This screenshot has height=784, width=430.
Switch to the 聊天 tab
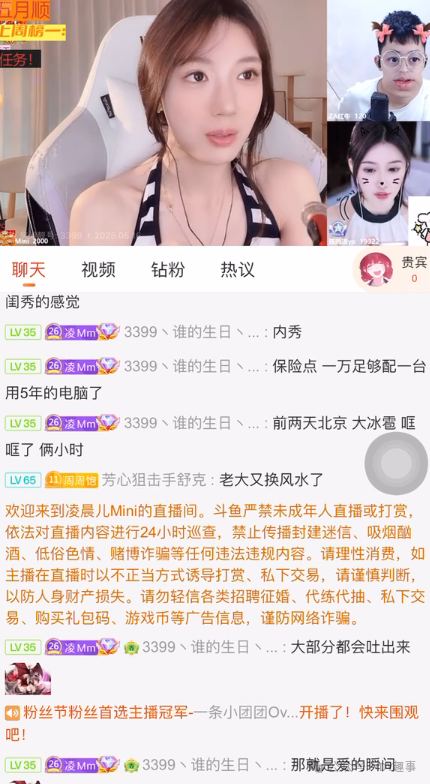click(x=28, y=270)
